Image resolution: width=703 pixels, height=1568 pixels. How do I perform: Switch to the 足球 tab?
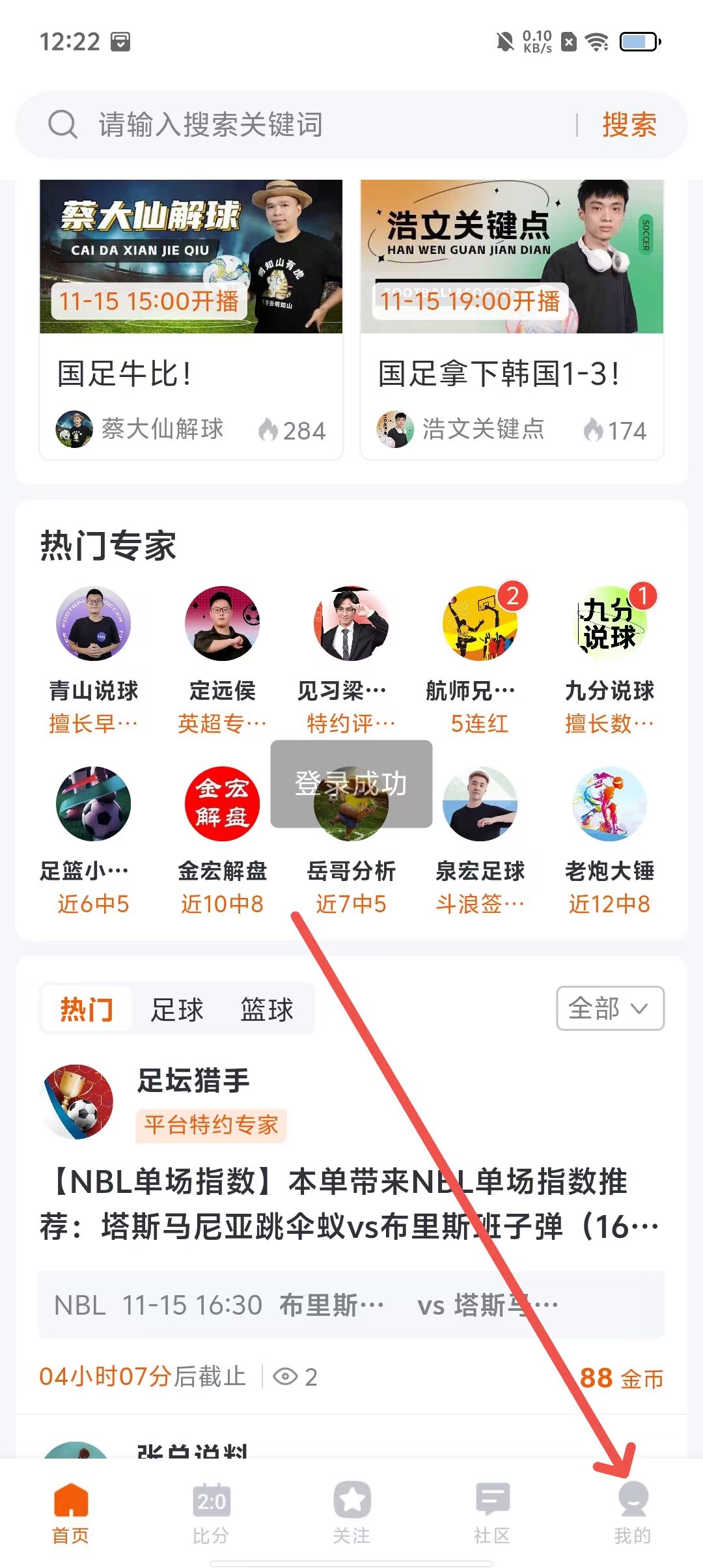coord(177,1008)
